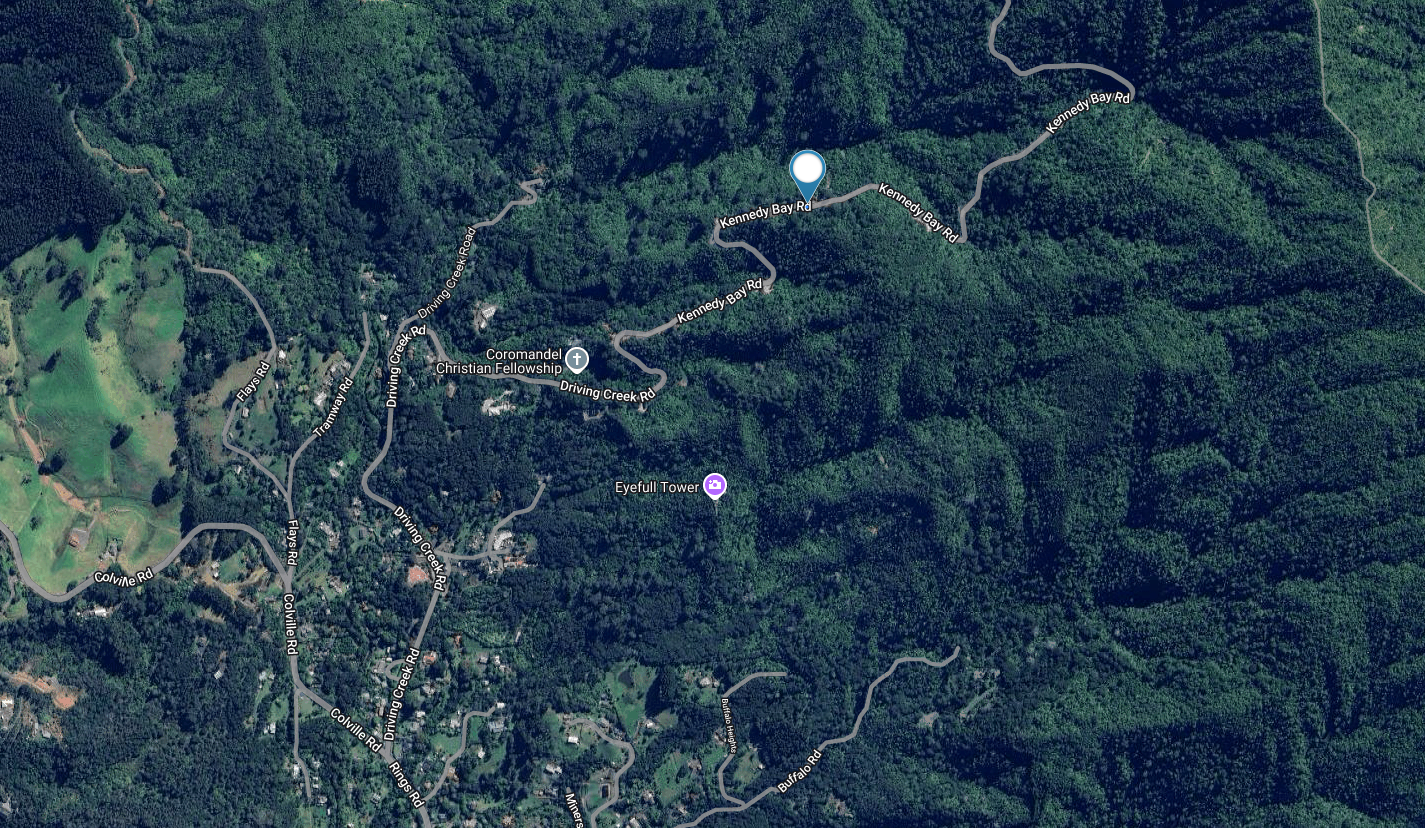This screenshot has width=1425, height=828.
Task: Open the Eyefull Tower place marker
Action: pos(714,486)
